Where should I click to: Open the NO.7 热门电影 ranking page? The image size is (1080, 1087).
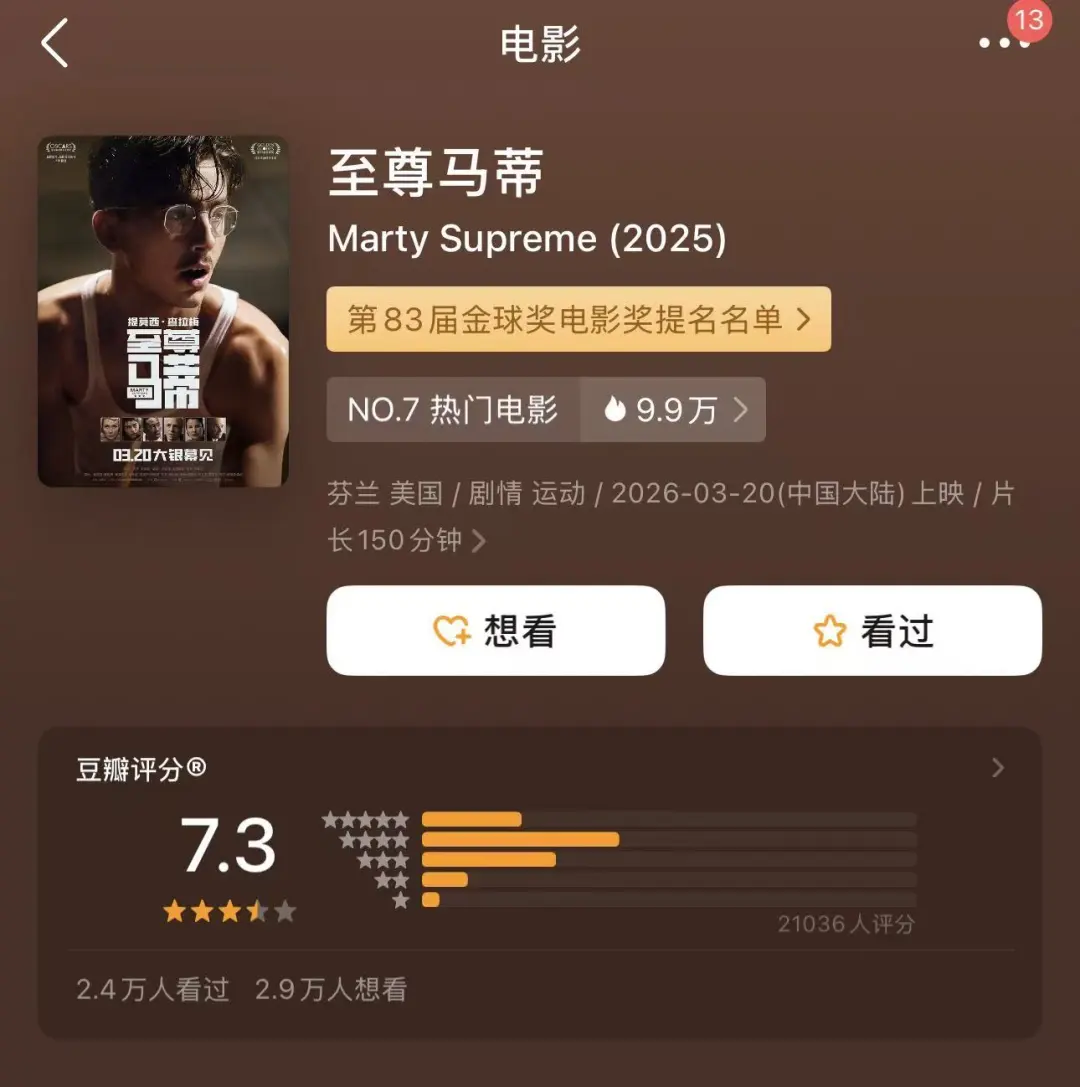pos(452,410)
